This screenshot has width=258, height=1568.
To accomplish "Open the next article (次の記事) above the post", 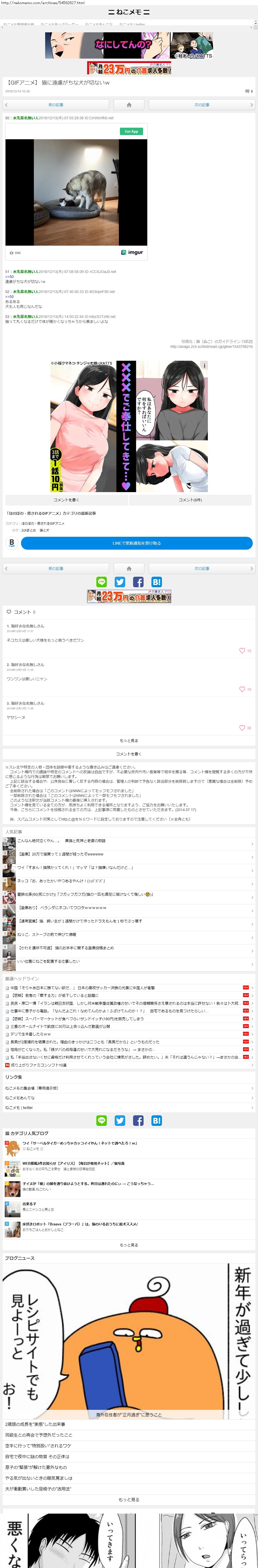I will pos(201,105).
